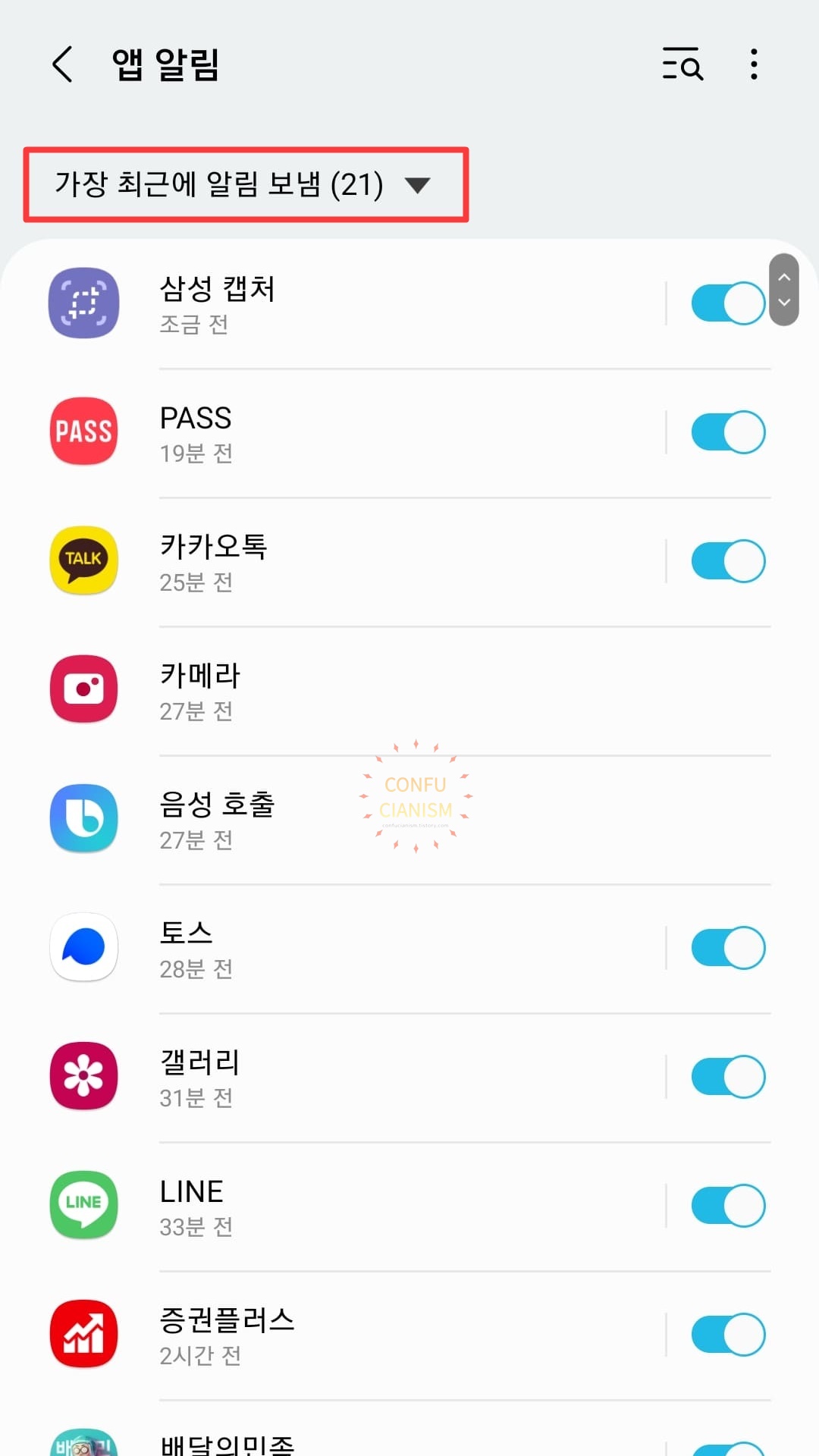Go back from 앱 알림 screen
Screen dimensions: 819x1456
[63, 64]
